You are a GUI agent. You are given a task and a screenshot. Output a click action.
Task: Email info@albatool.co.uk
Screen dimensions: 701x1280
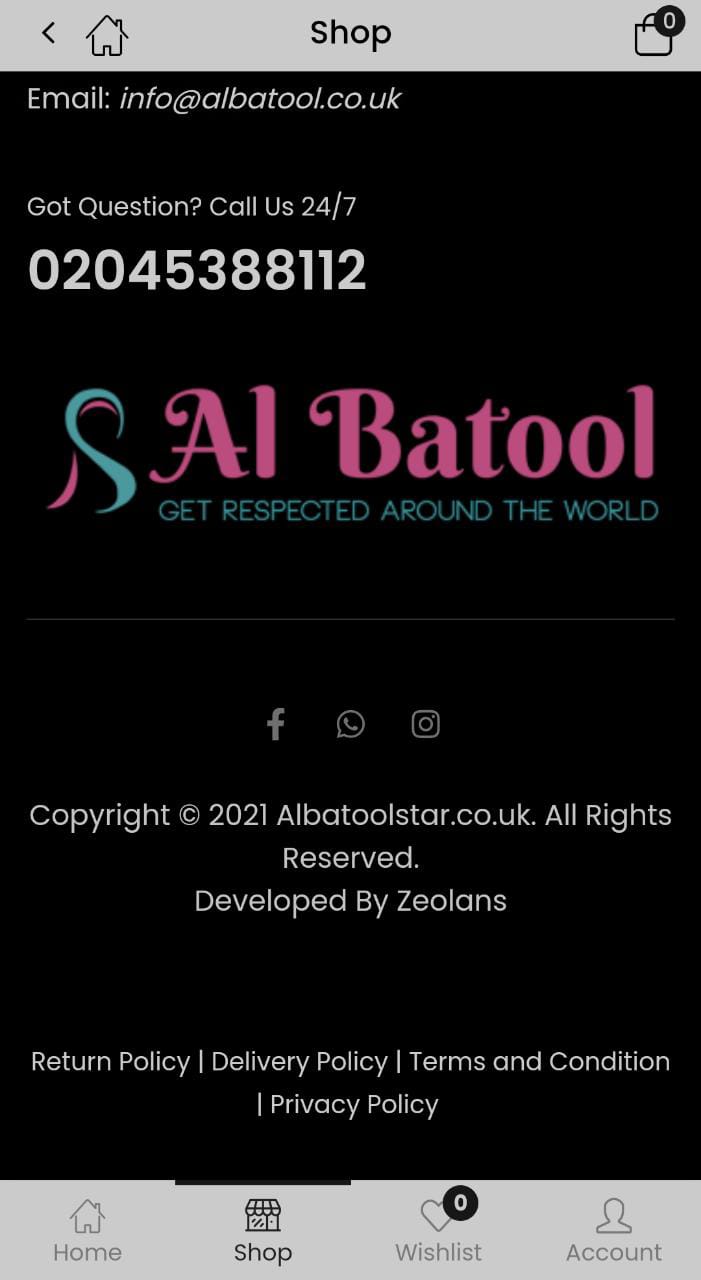pos(260,99)
